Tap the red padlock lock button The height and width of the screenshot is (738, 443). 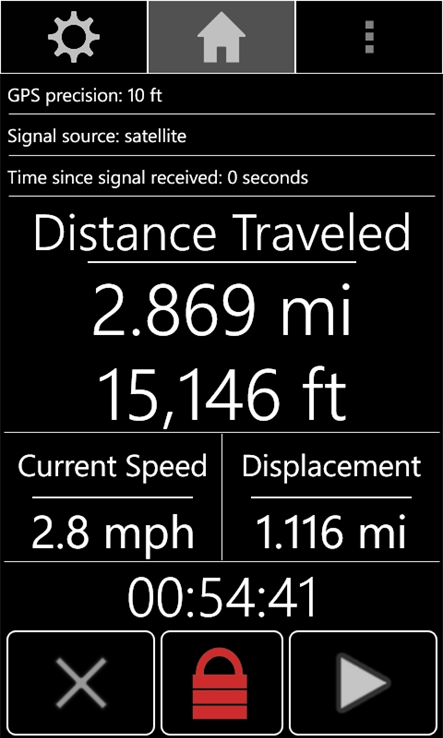222,683
